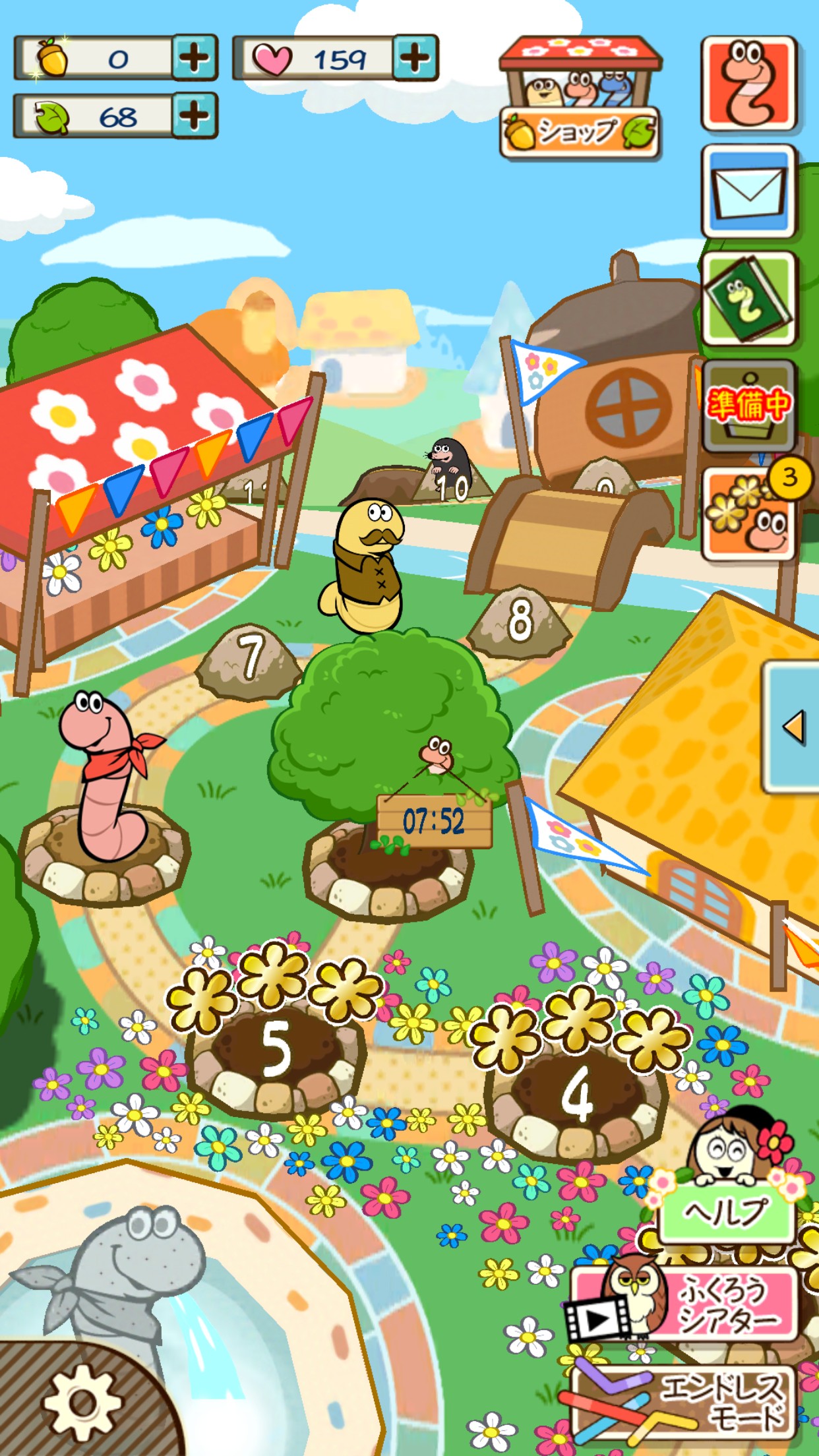Open the mailbox envelope
The width and height of the screenshot is (819, 1456).
(x=748, y=191)
